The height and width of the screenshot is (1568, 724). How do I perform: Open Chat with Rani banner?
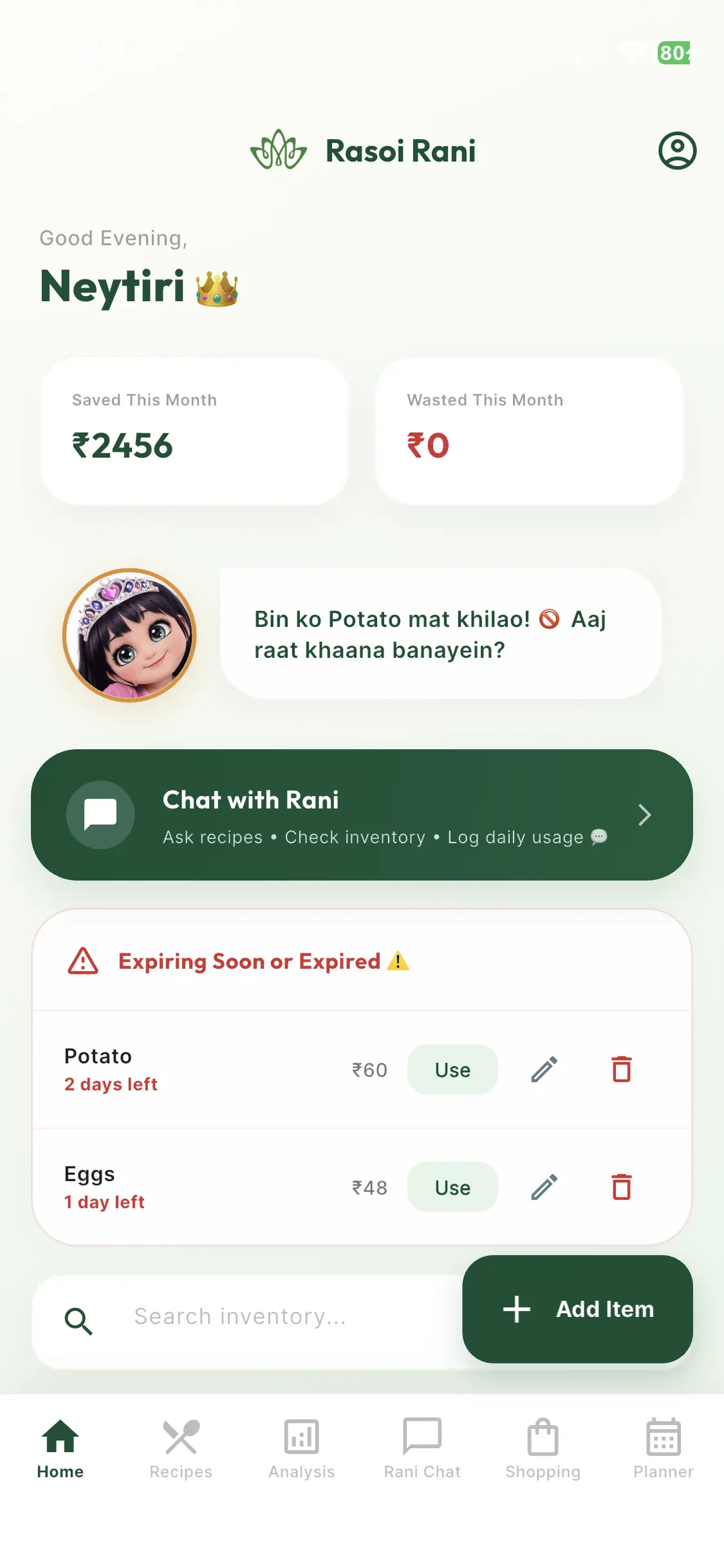coord(362,815)
